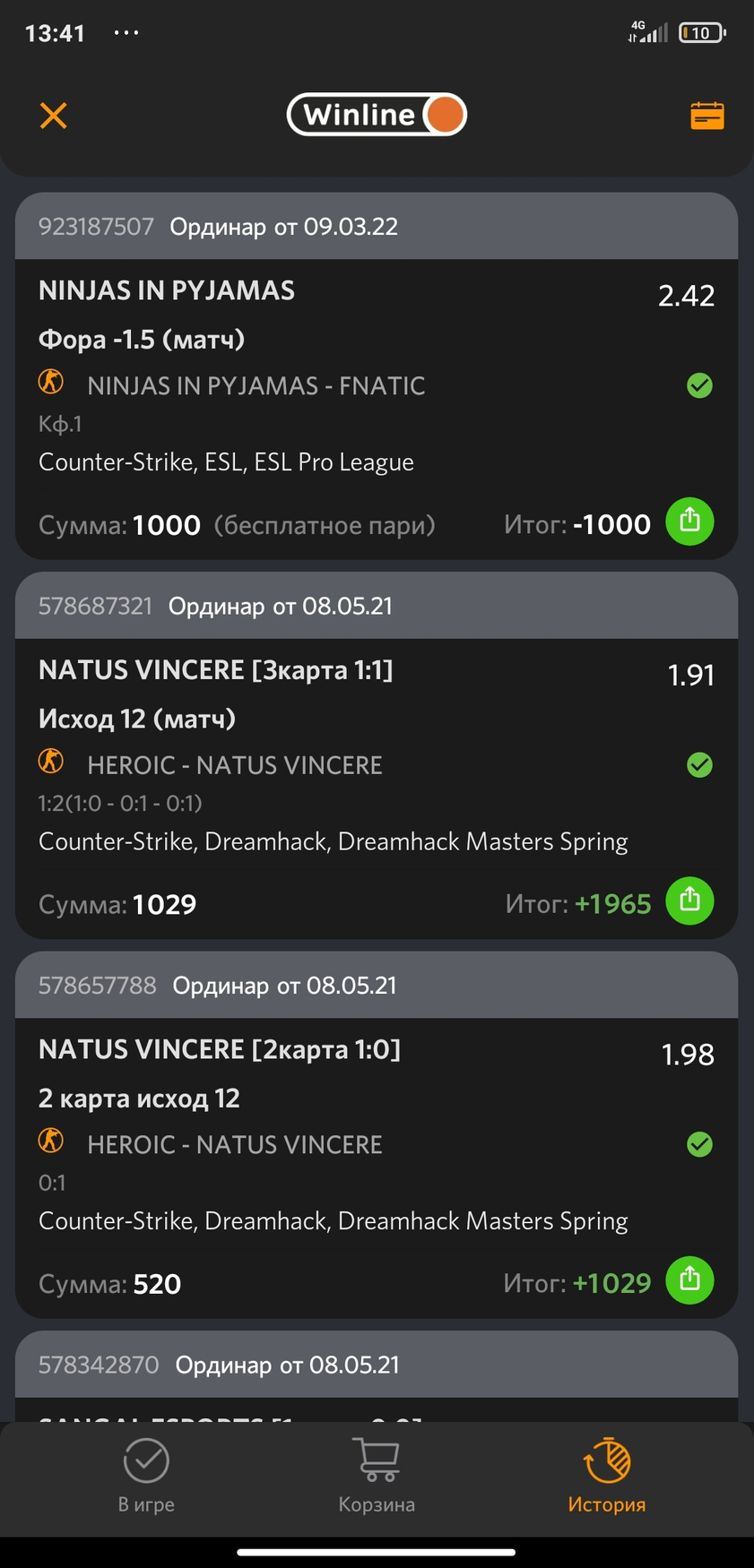Open the orange card icon in header
Screen dimensions: 754x1568
click(x=707, y=116)
